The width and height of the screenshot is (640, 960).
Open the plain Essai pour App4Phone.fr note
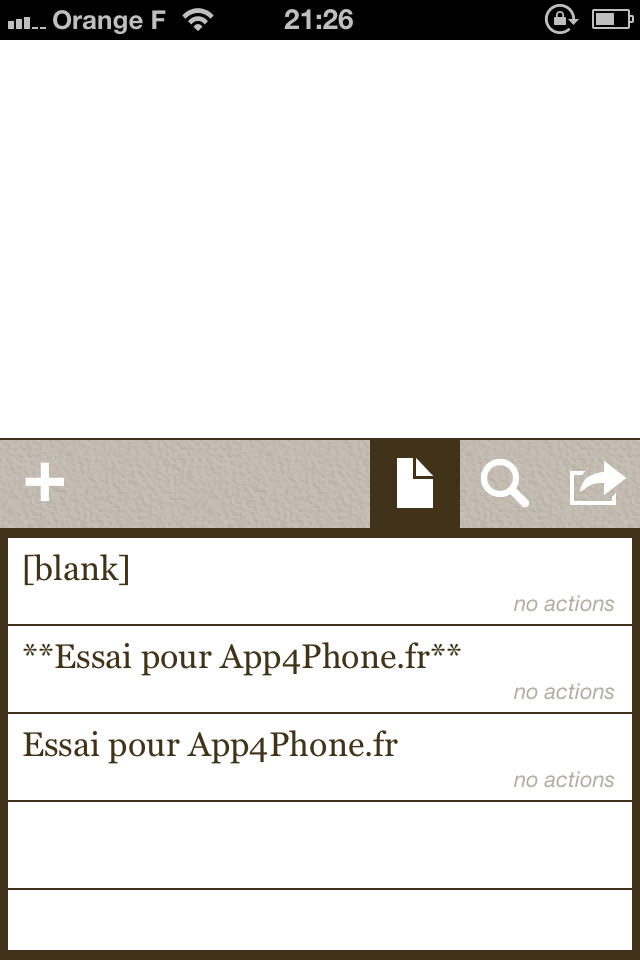pyautogui.click(x=320, y=757)
